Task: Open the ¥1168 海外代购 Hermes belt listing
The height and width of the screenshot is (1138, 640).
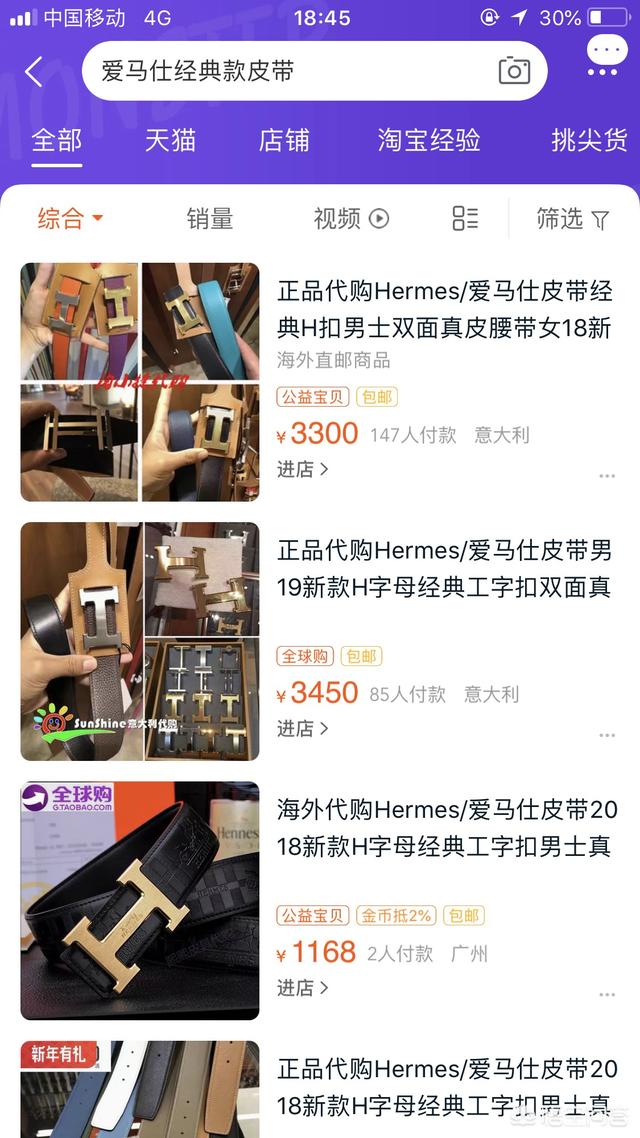Action: [x=447, y=827]
